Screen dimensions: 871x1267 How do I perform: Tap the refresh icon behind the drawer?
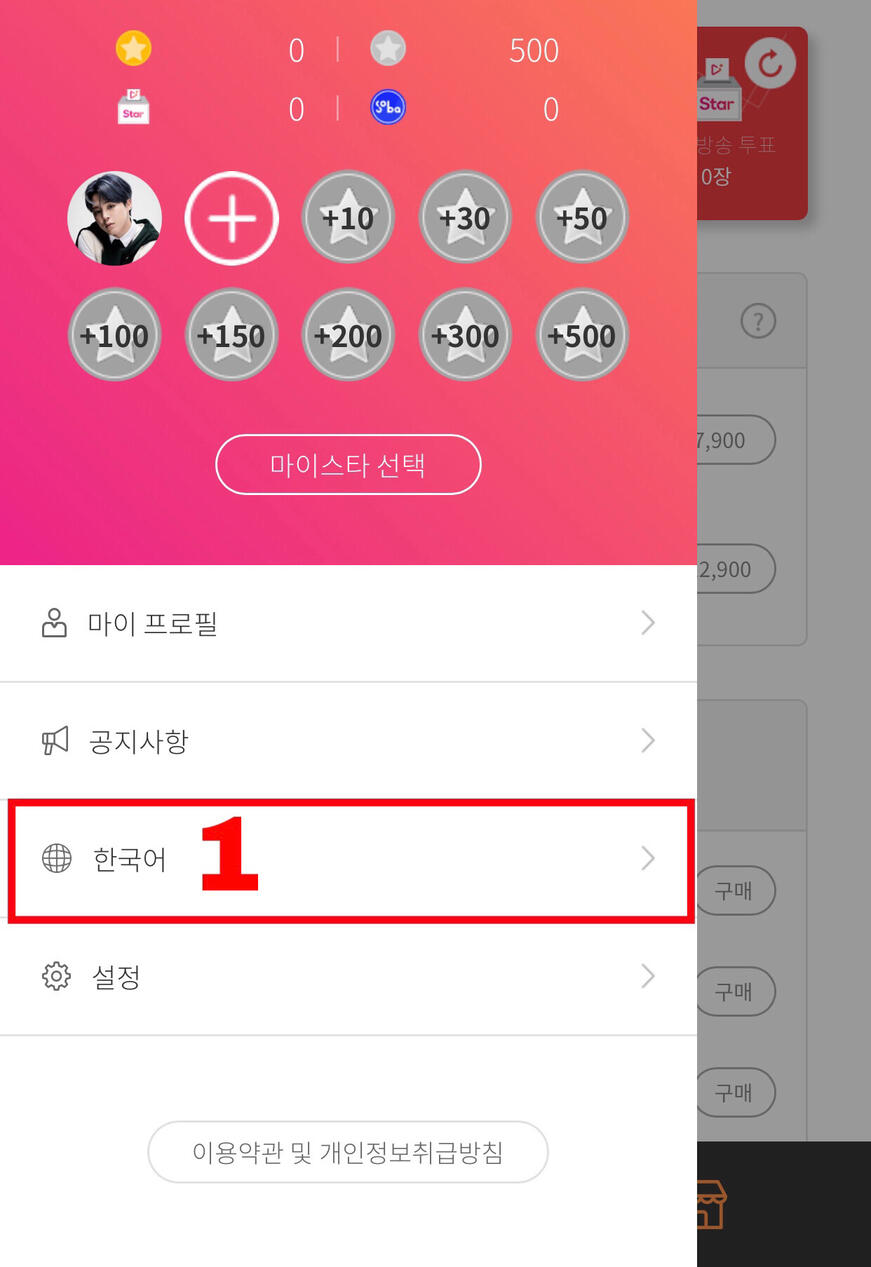click(770, 64)
